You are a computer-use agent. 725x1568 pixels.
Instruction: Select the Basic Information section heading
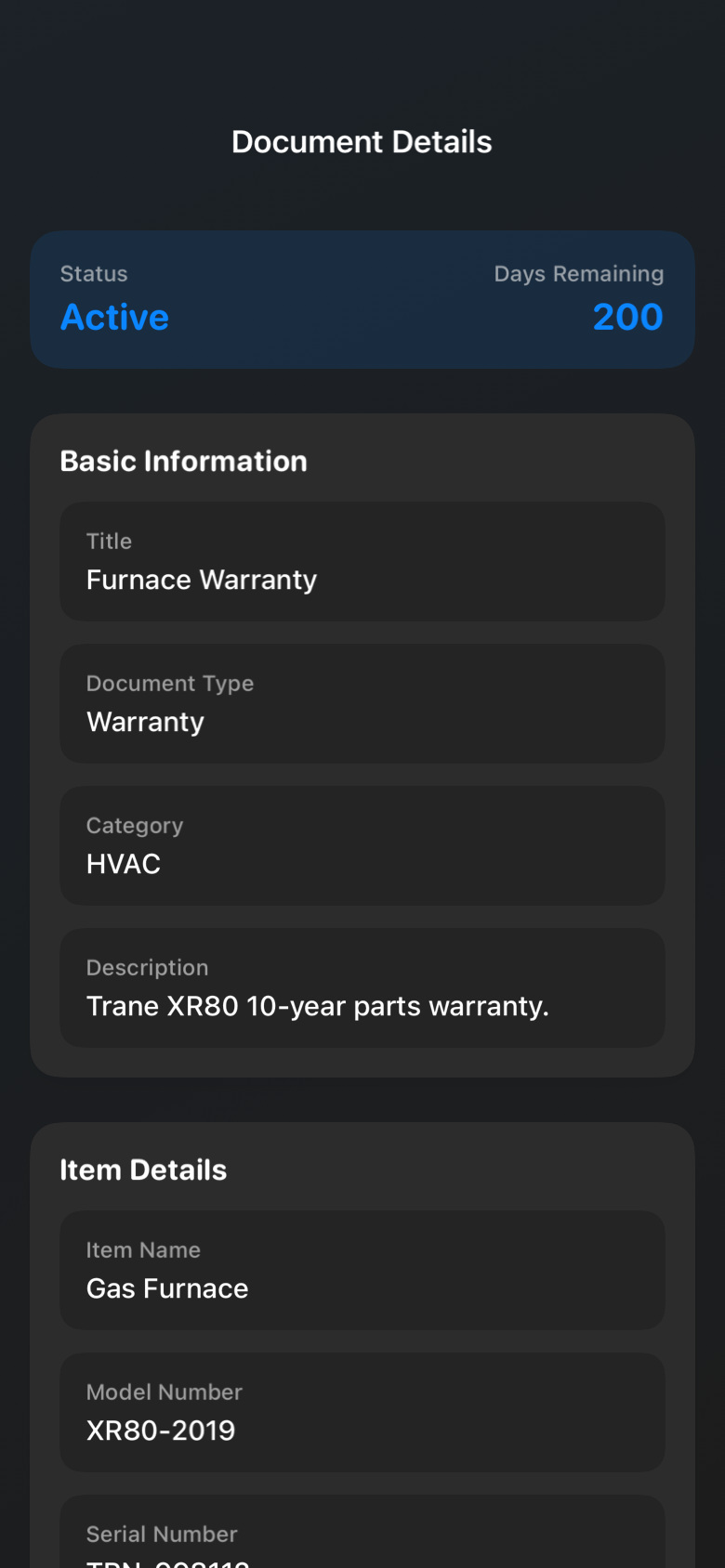(183, 461)
